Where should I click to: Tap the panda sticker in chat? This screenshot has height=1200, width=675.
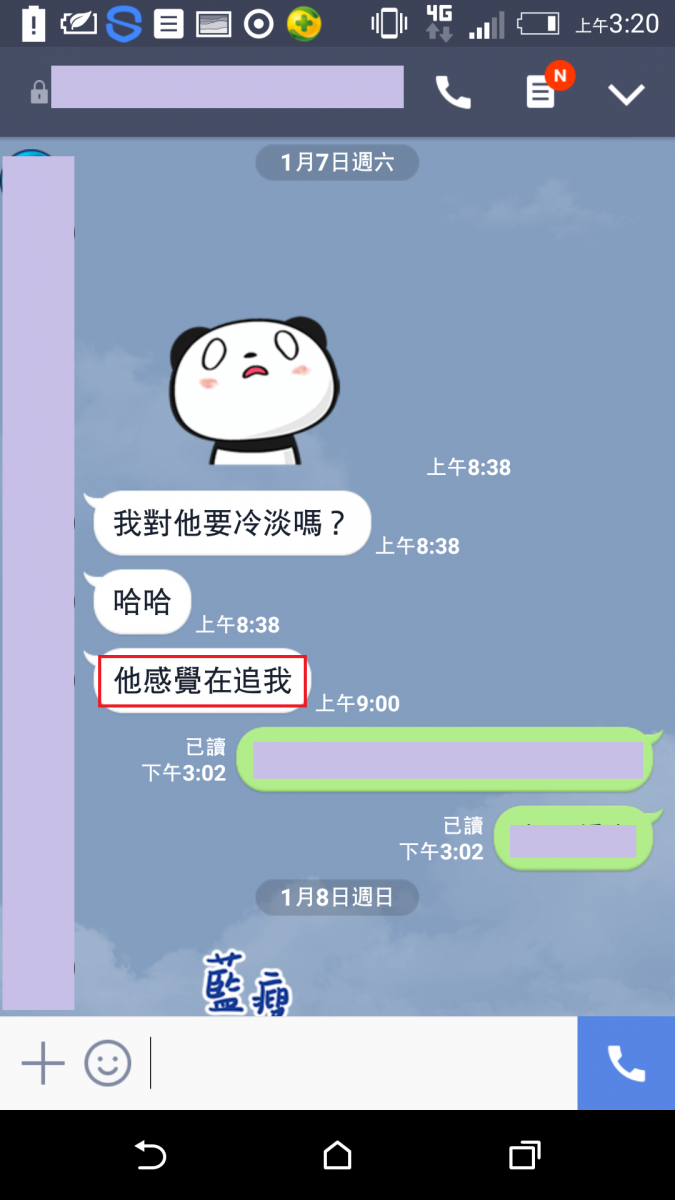tap(254, 390)
